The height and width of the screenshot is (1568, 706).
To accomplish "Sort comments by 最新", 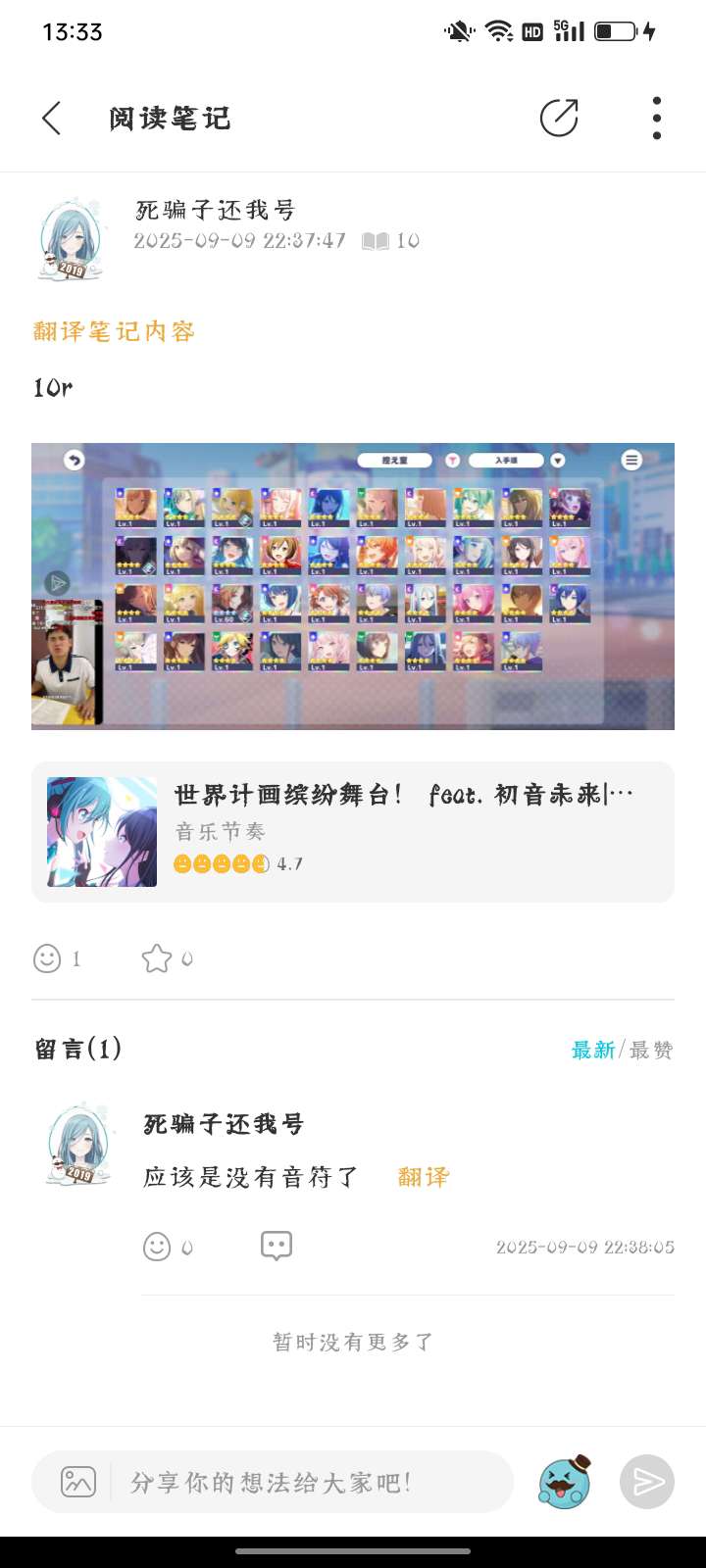I will tap(592, 1050).
